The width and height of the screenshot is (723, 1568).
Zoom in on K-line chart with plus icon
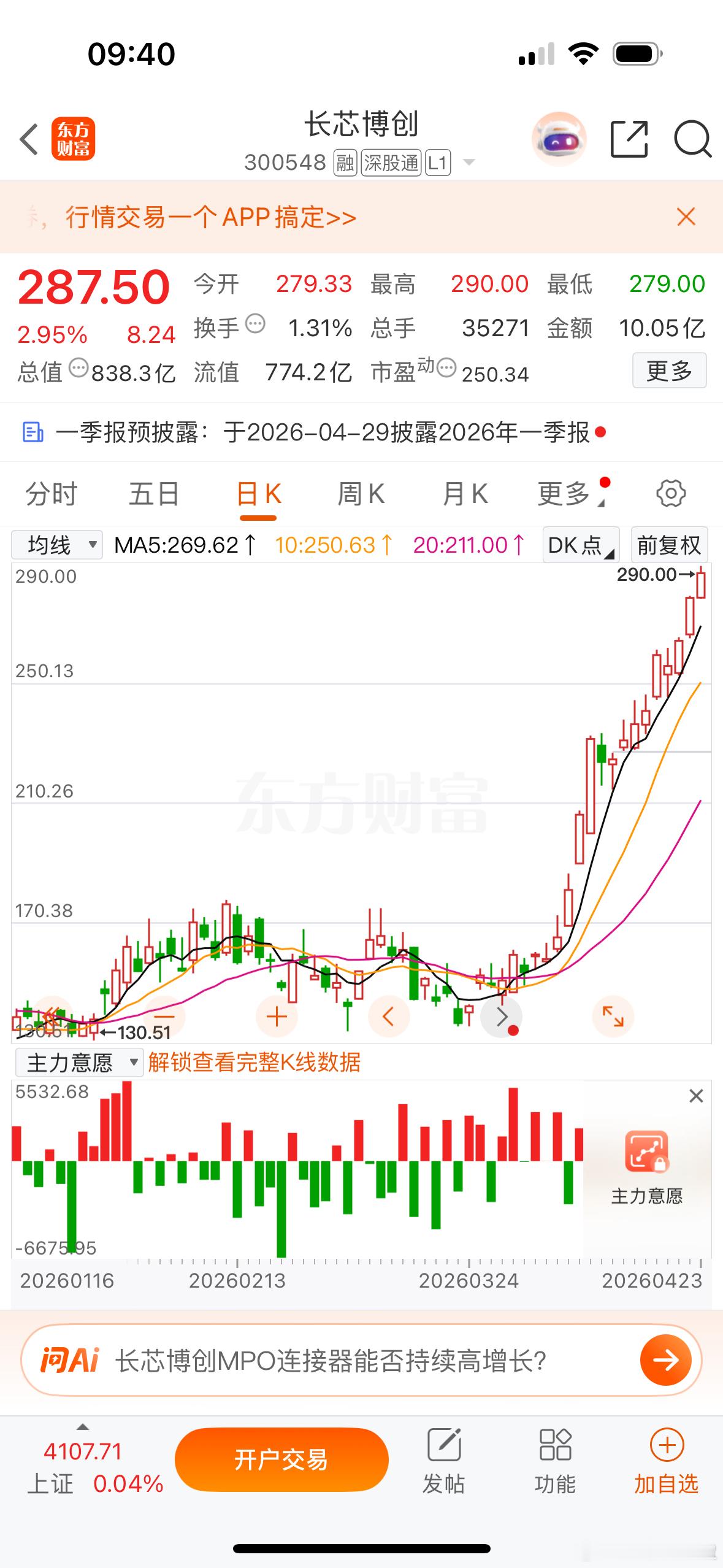click(276, 1017)
